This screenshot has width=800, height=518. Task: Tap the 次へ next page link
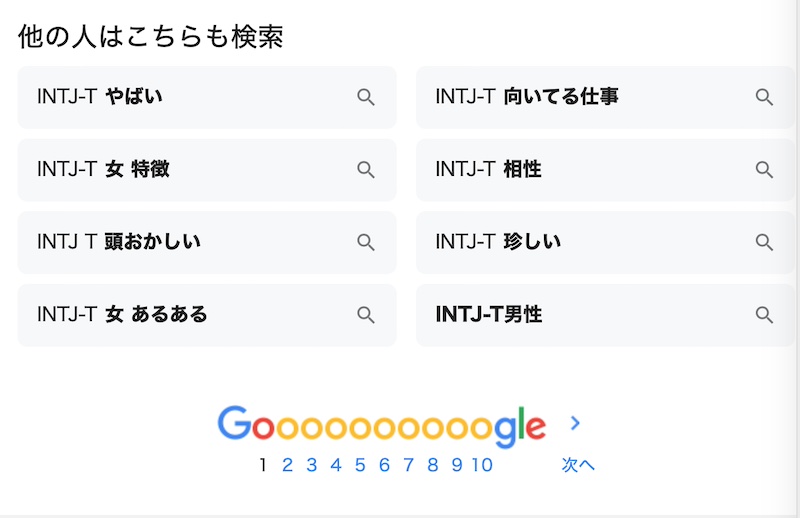point(578,464)
